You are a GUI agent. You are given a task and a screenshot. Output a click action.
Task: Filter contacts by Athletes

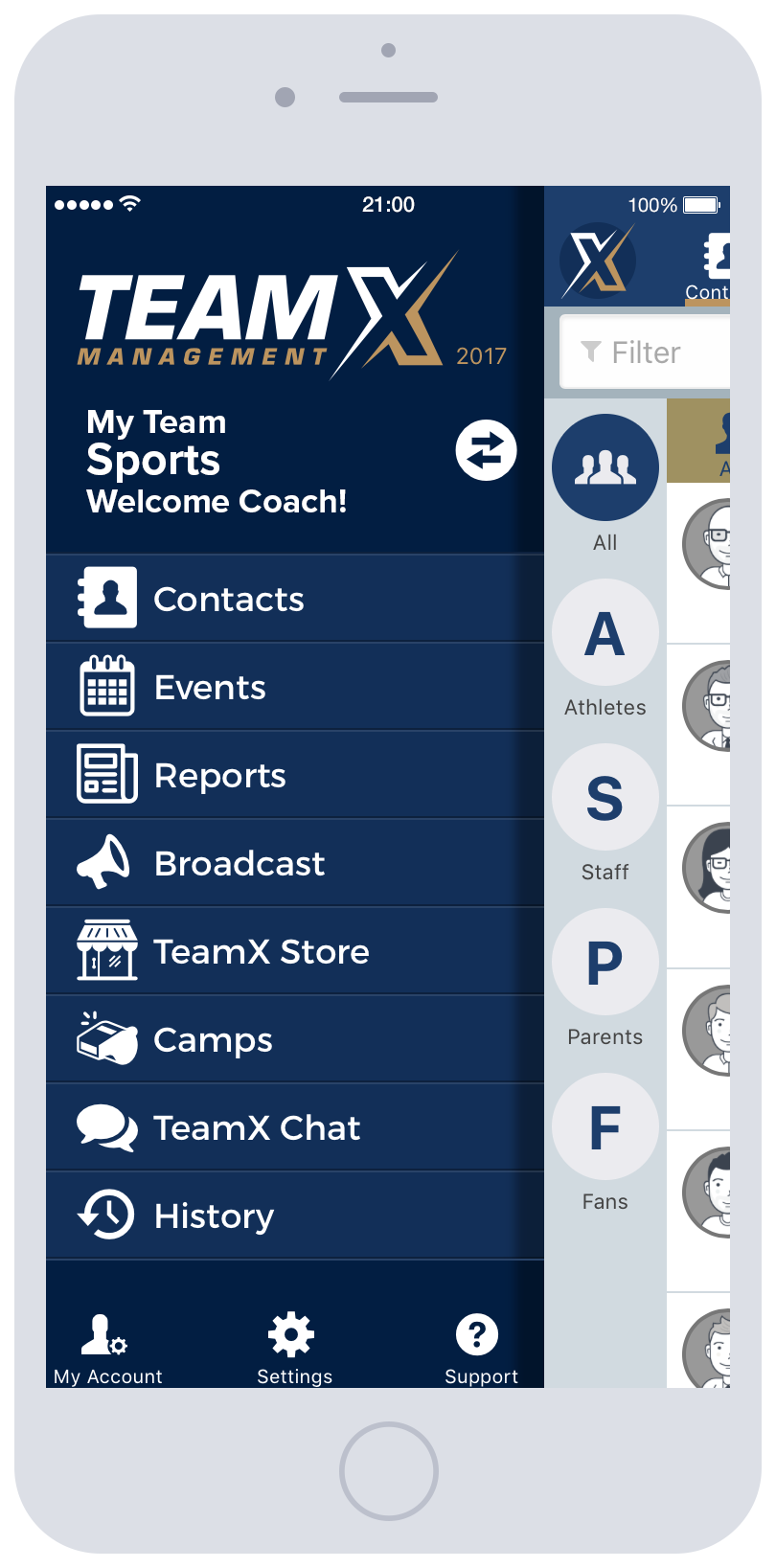point(605,648)
